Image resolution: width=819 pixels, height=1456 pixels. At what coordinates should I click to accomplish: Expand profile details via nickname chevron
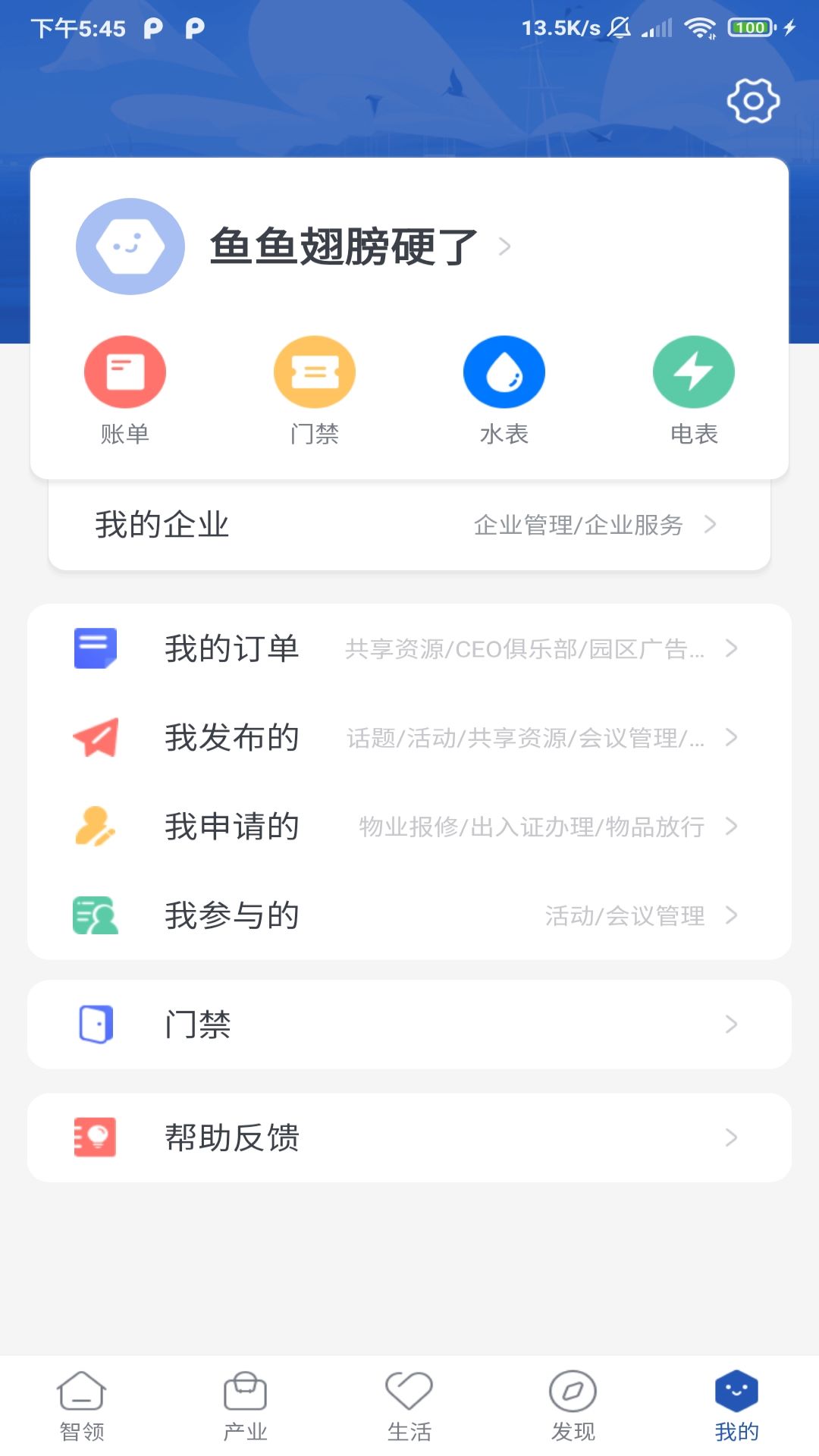[x=504, y=247]
